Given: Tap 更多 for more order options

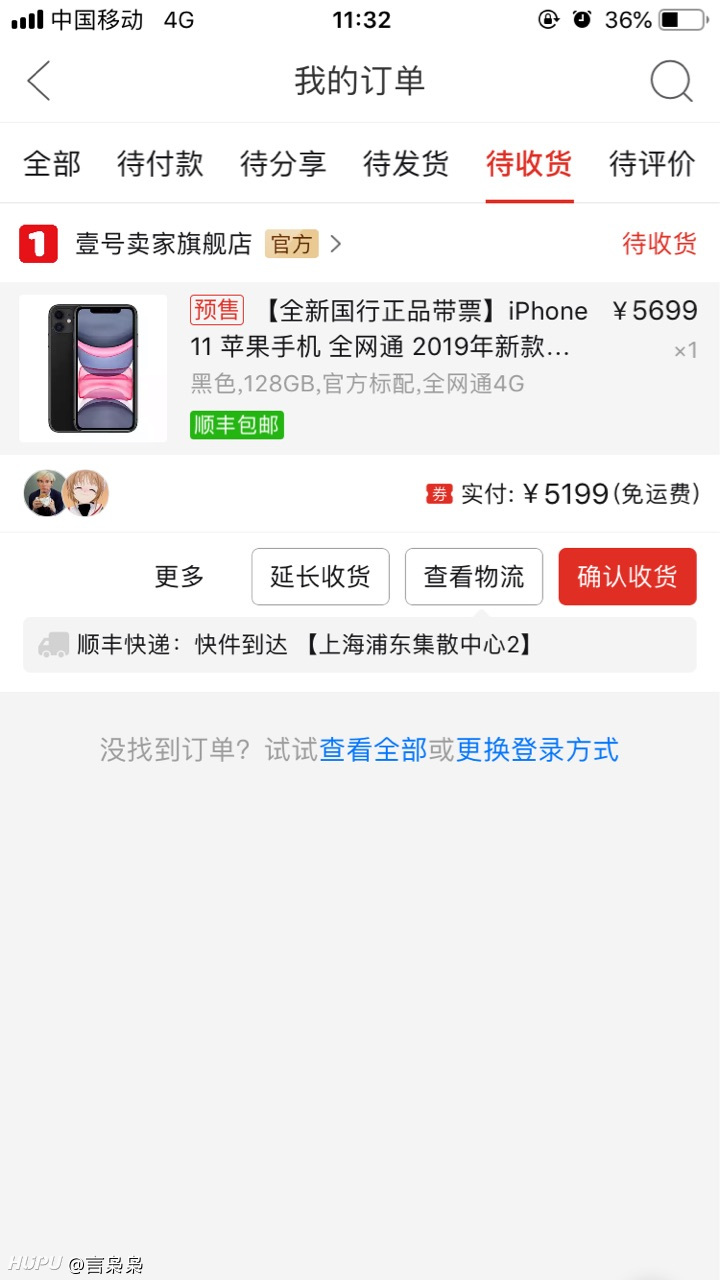Looking at the screenshot, I should click(179, 576).
